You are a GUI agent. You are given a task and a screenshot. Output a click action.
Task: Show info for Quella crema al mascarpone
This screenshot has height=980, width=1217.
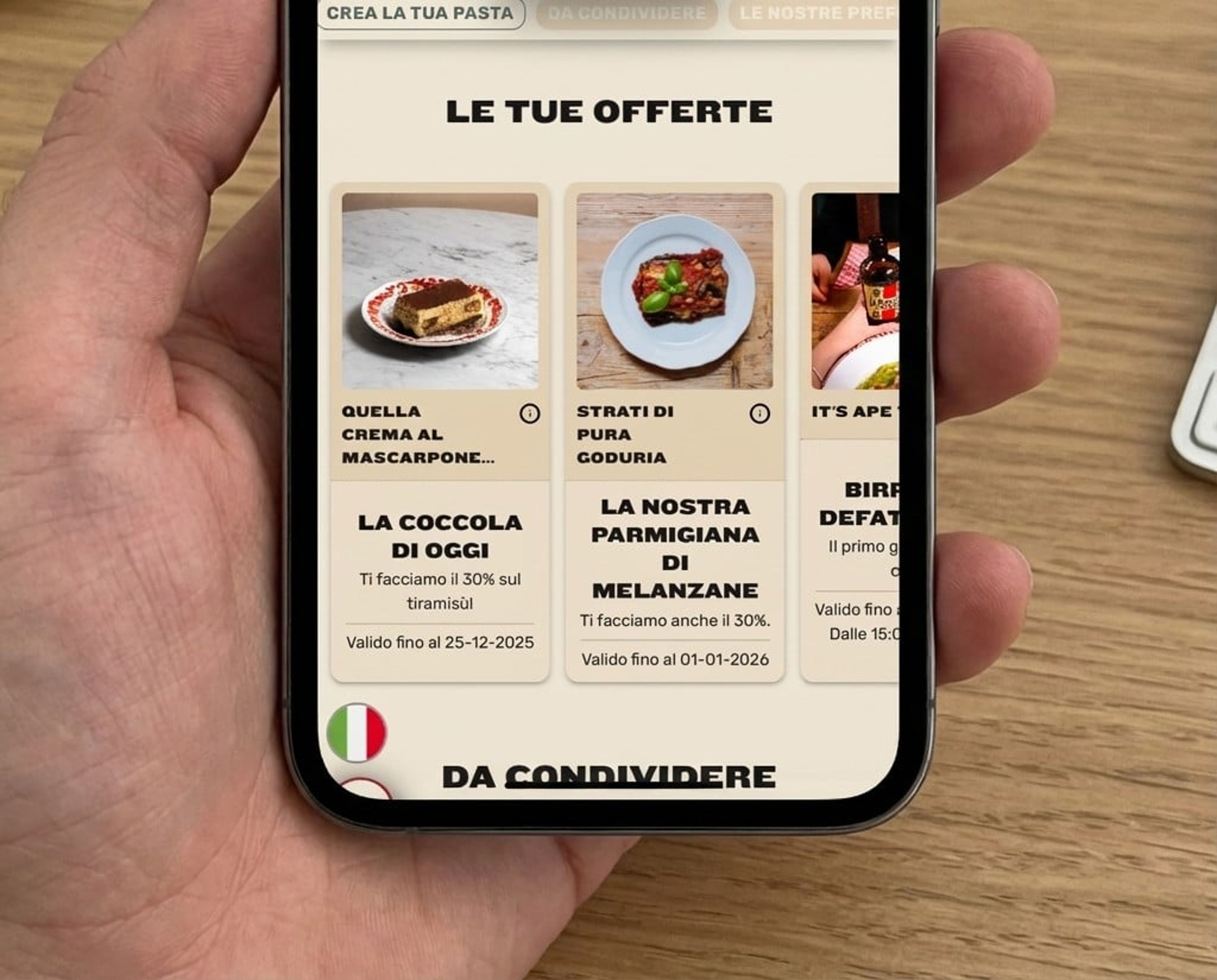pos(529,414)
